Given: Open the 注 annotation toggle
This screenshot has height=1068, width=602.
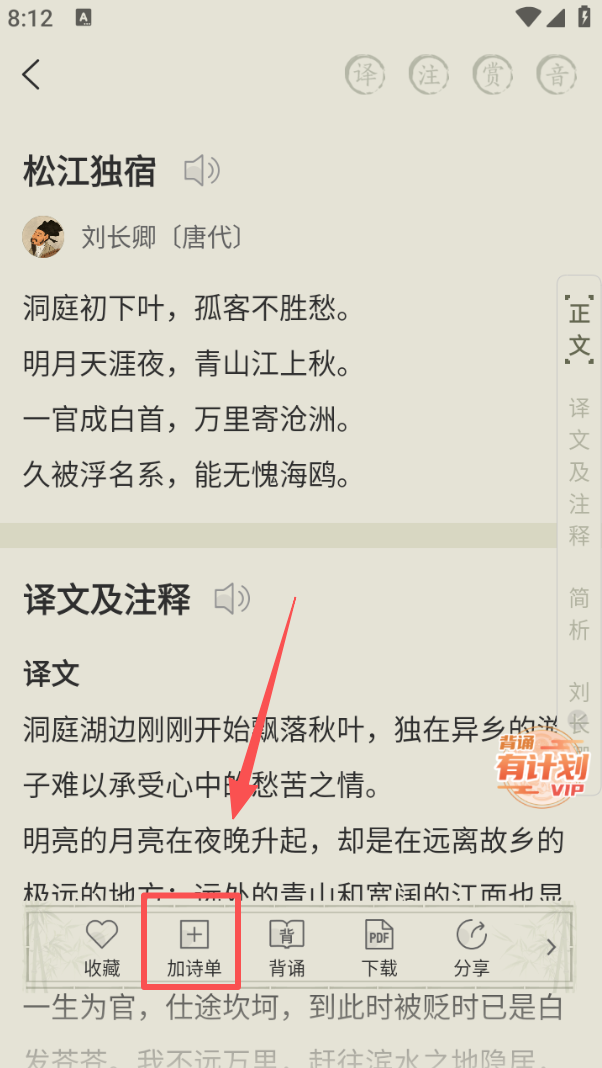Looking at the screenshot, I should 428,74.
